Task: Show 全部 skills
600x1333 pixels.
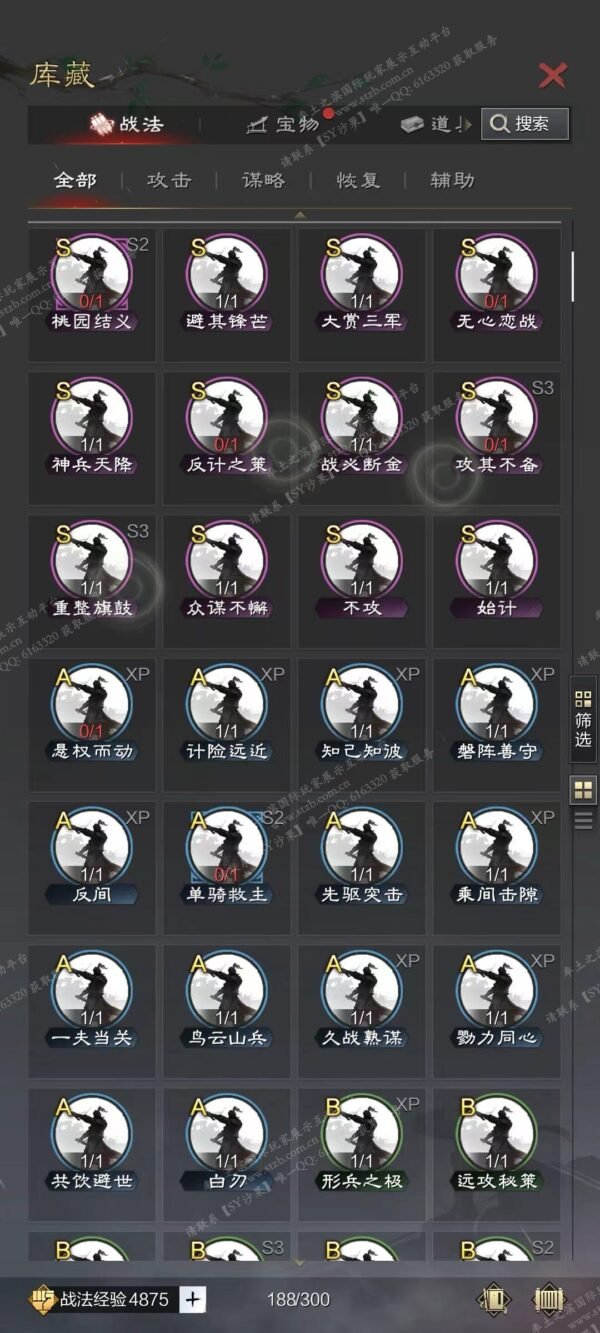Action: point(75,181)
